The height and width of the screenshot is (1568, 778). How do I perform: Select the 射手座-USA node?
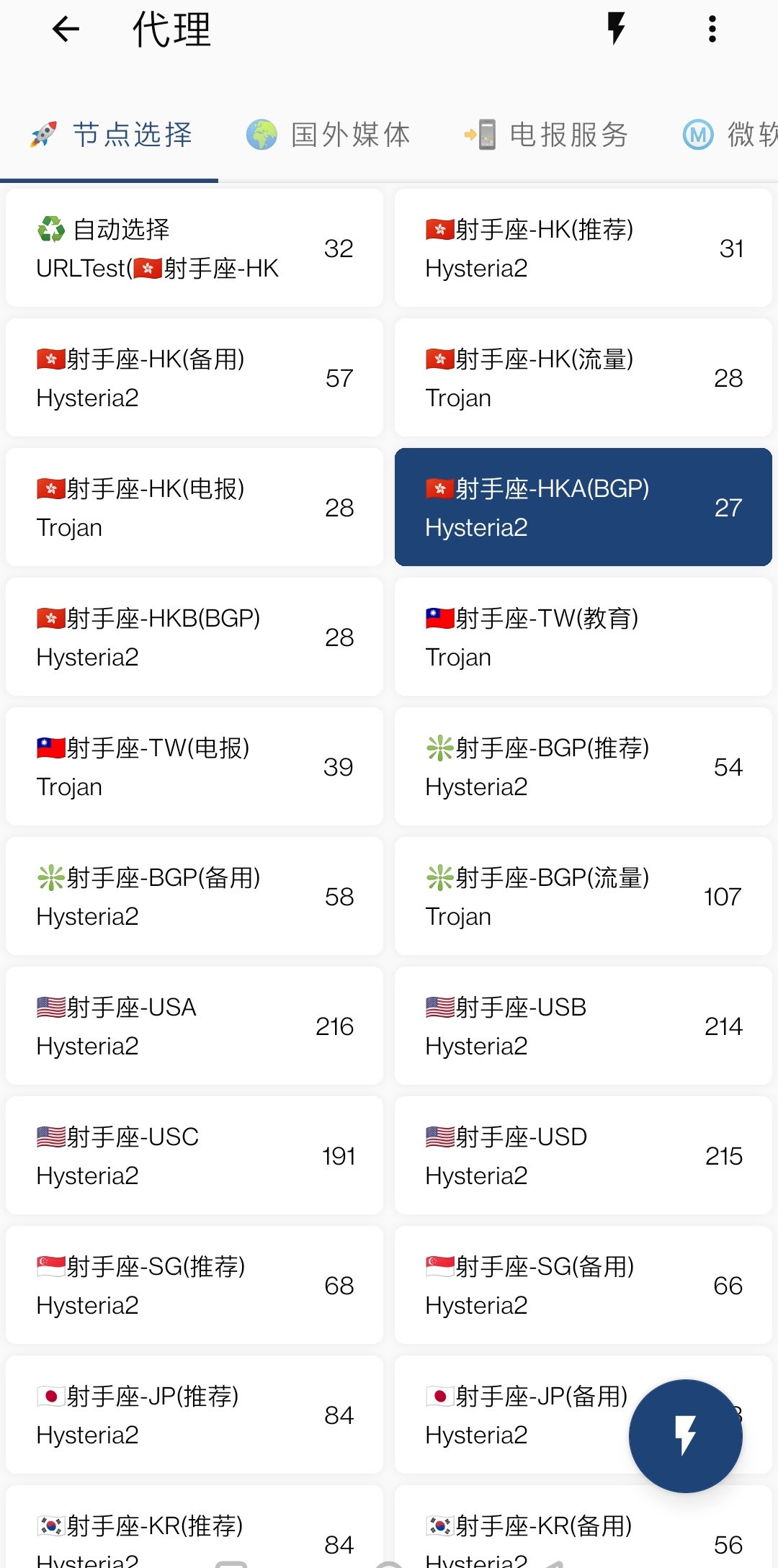coord(194,1026)
